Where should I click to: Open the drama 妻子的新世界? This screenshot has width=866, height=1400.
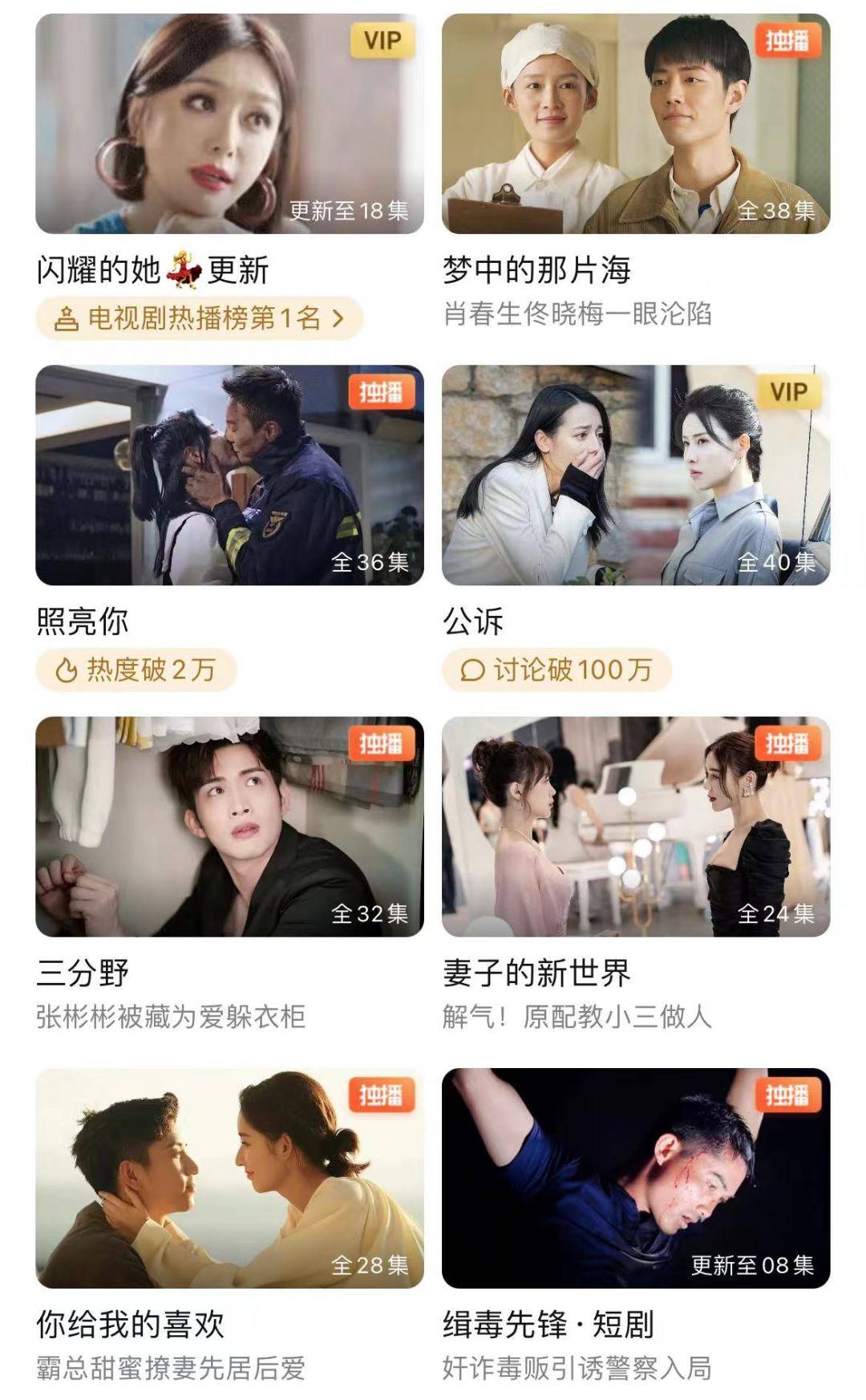coord(635,826)
